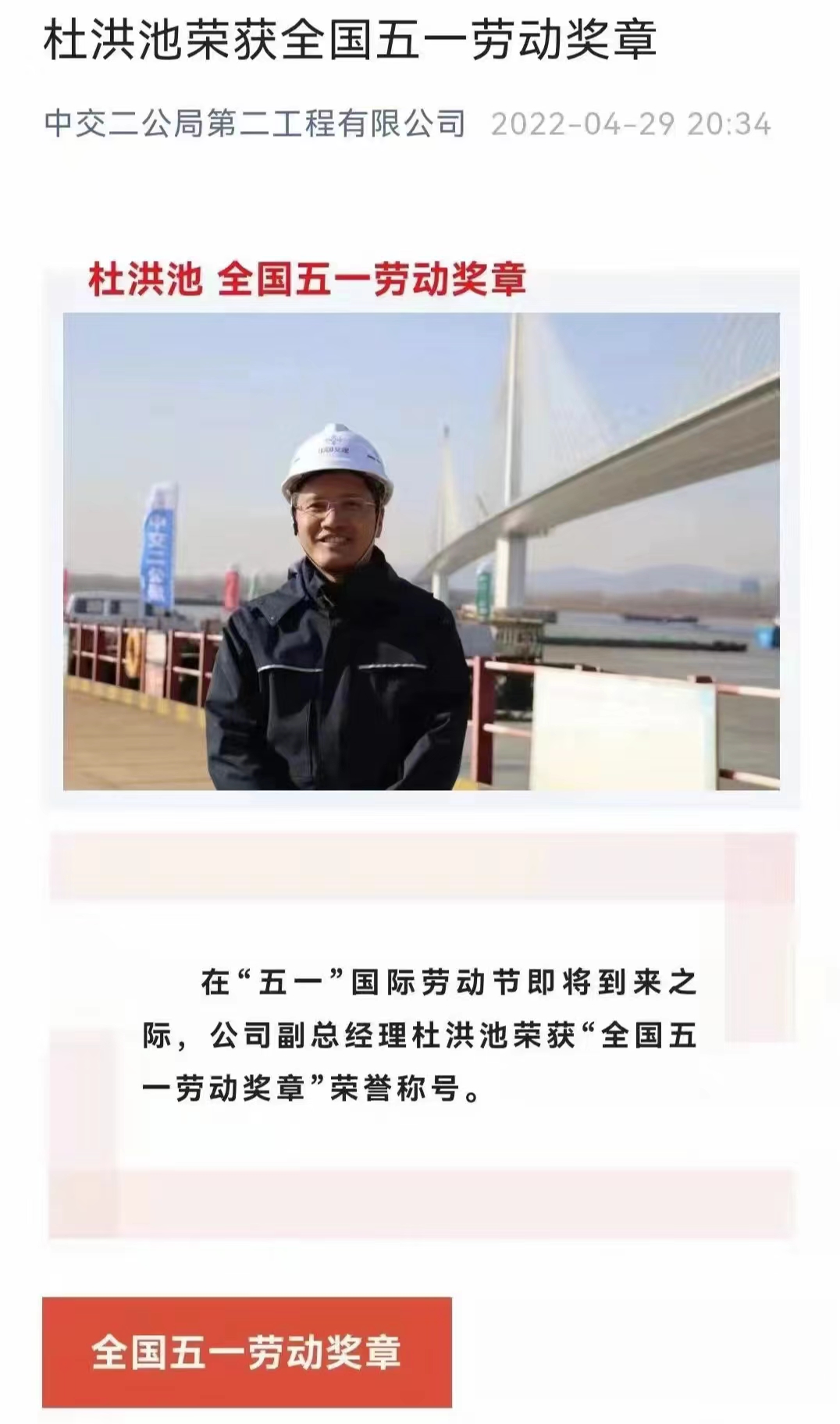View the 杜洪池 bridge photo full screen
The width and height of the screenshot is (840, 1424).
point(421,551)
